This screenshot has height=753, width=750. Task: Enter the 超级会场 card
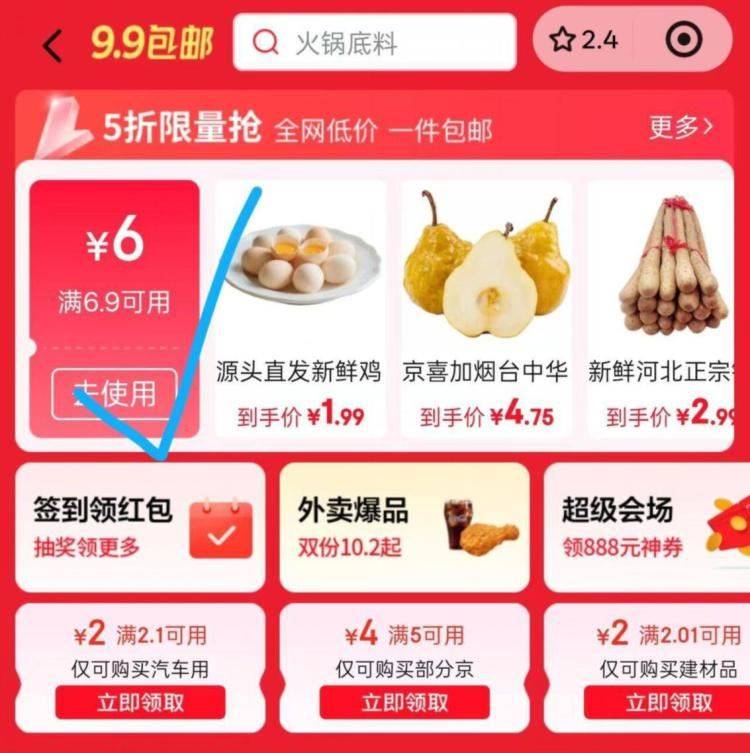(648, 526)
